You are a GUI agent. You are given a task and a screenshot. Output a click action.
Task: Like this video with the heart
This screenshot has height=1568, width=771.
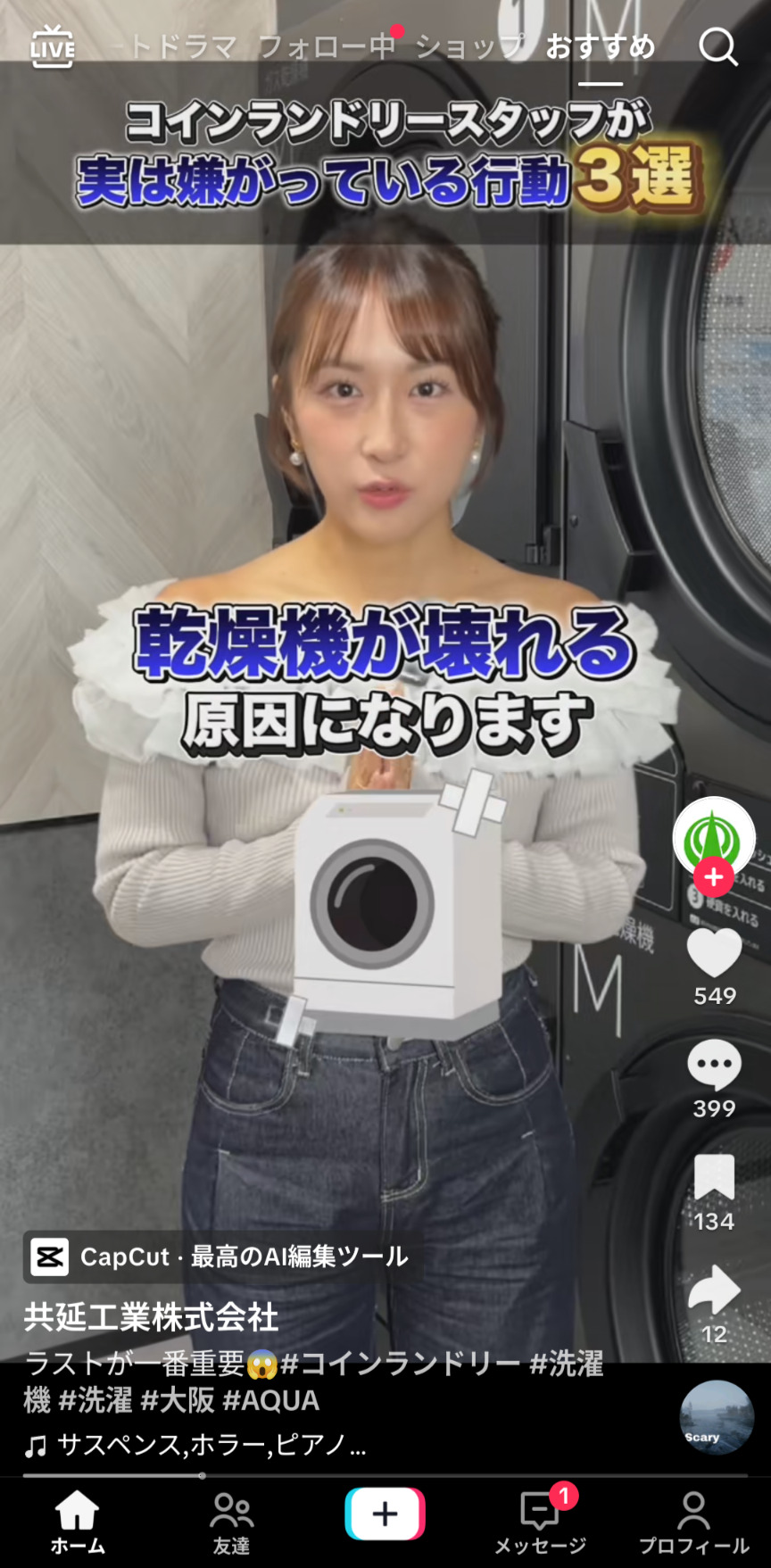click(714, 953)
